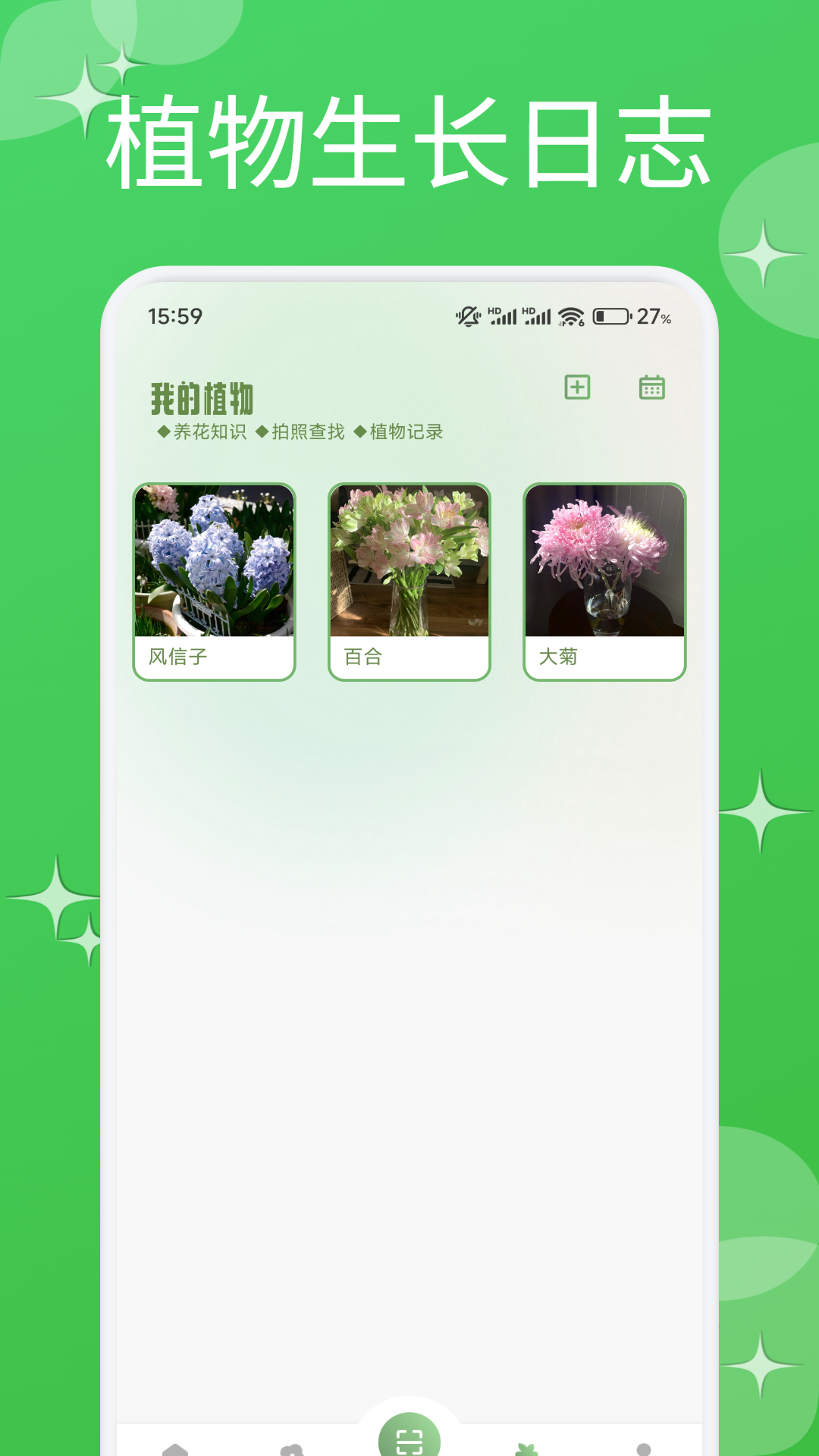This screenshot has width=819, height=1456.
Task: Tap the WiFi status icon
Action: tap(570, 315)
